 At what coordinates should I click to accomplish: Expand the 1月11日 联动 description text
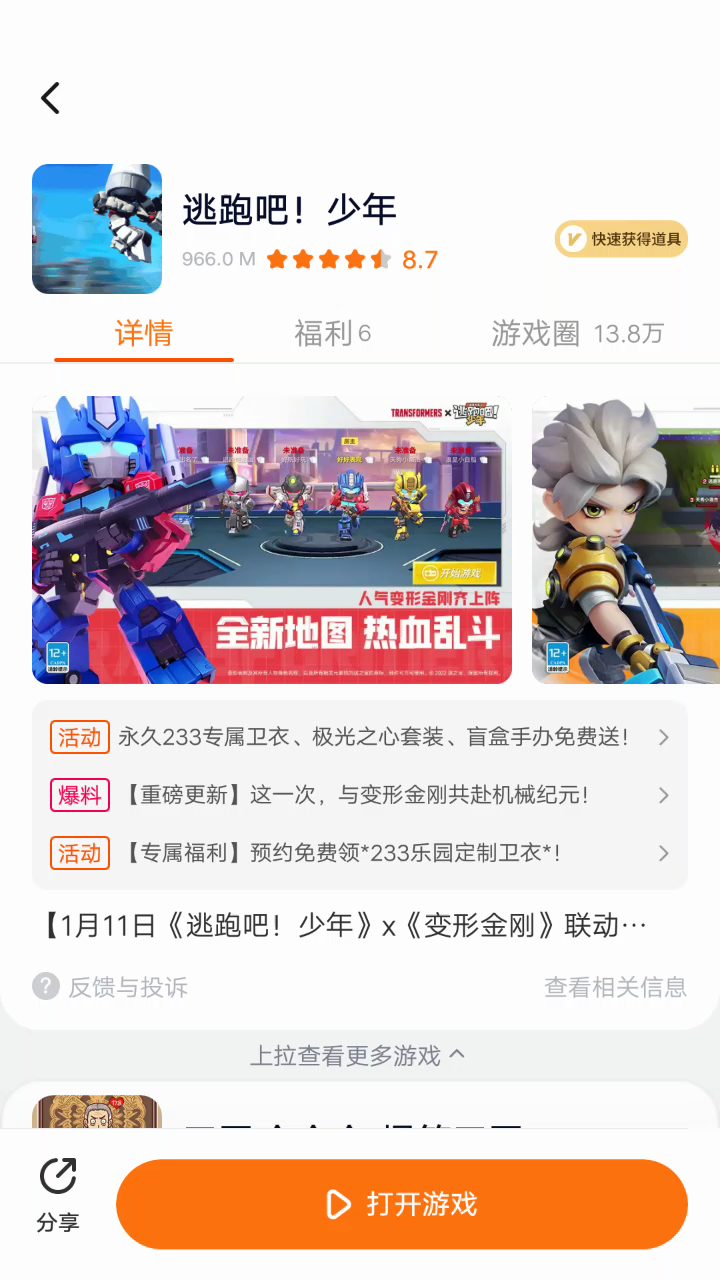(345, 926)
